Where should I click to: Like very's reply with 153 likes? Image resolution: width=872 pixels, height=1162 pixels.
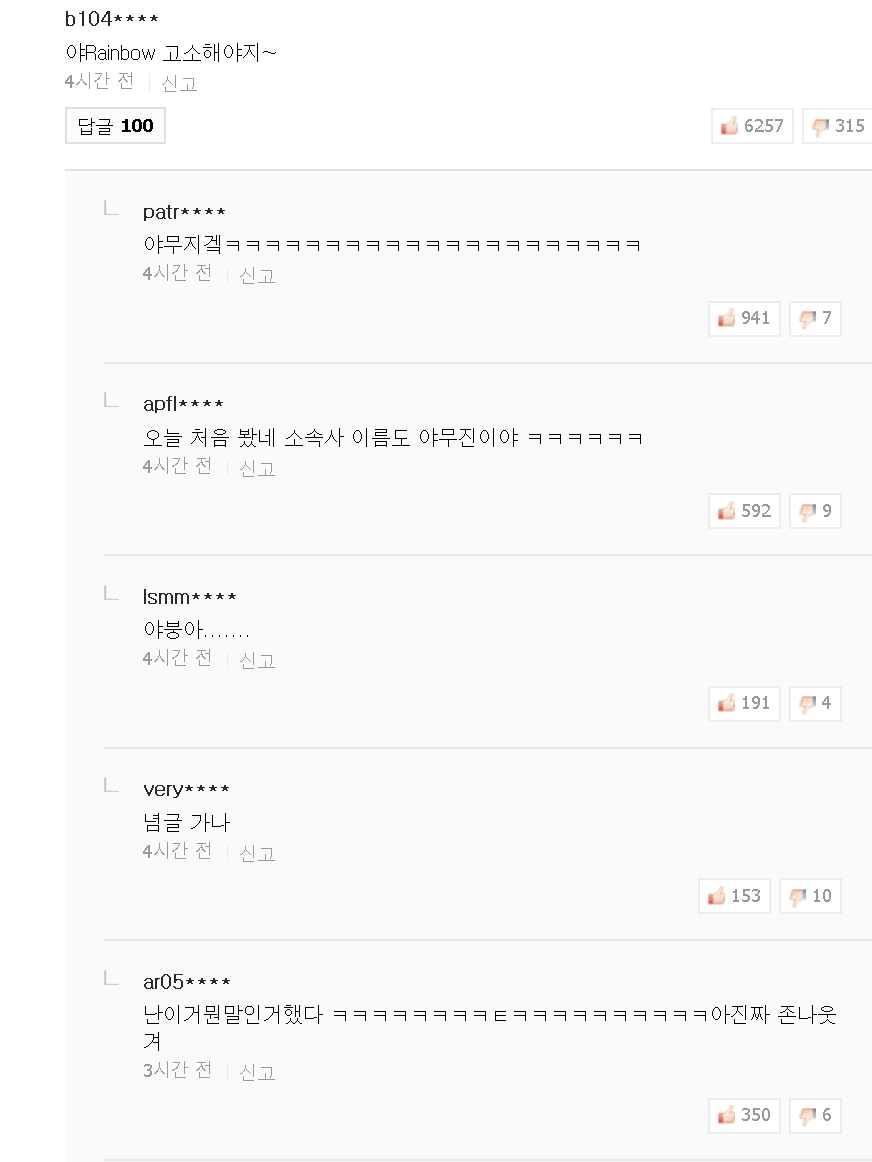click(x=734, y=896)
